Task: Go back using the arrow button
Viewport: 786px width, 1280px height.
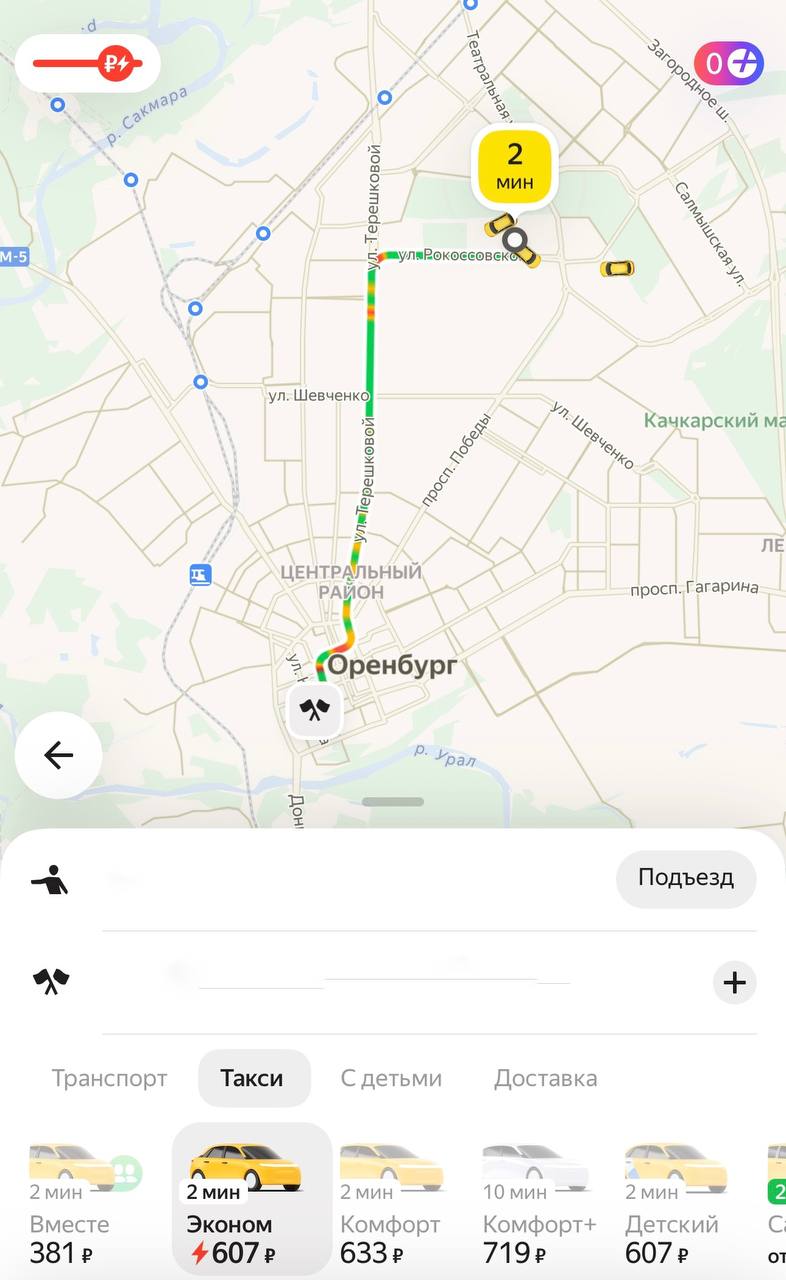Action: click(58, 756)
